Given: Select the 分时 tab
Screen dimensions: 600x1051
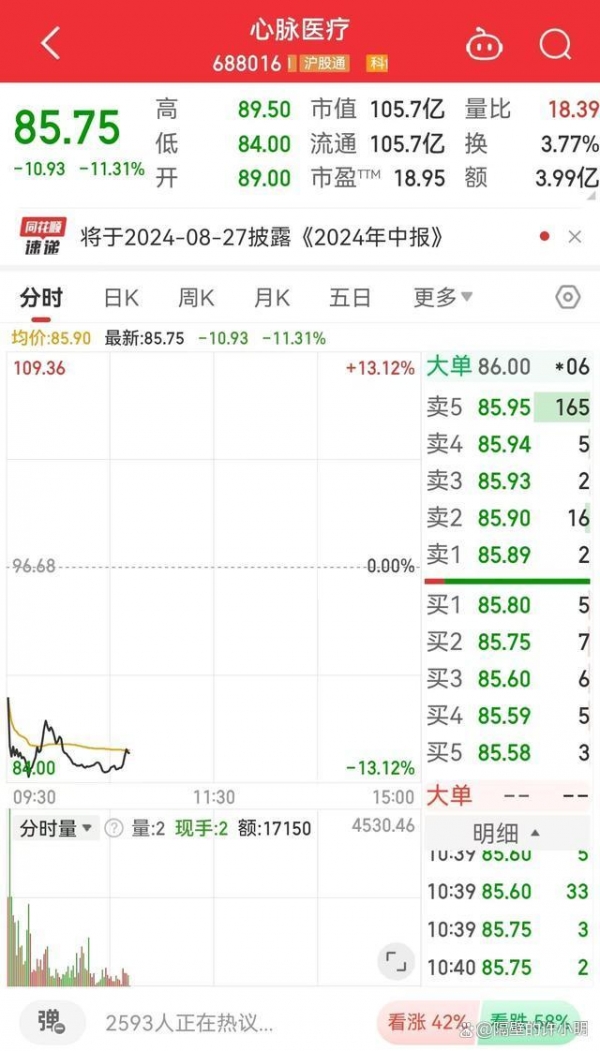Looking at the screenshot, I should click(41, 298).
